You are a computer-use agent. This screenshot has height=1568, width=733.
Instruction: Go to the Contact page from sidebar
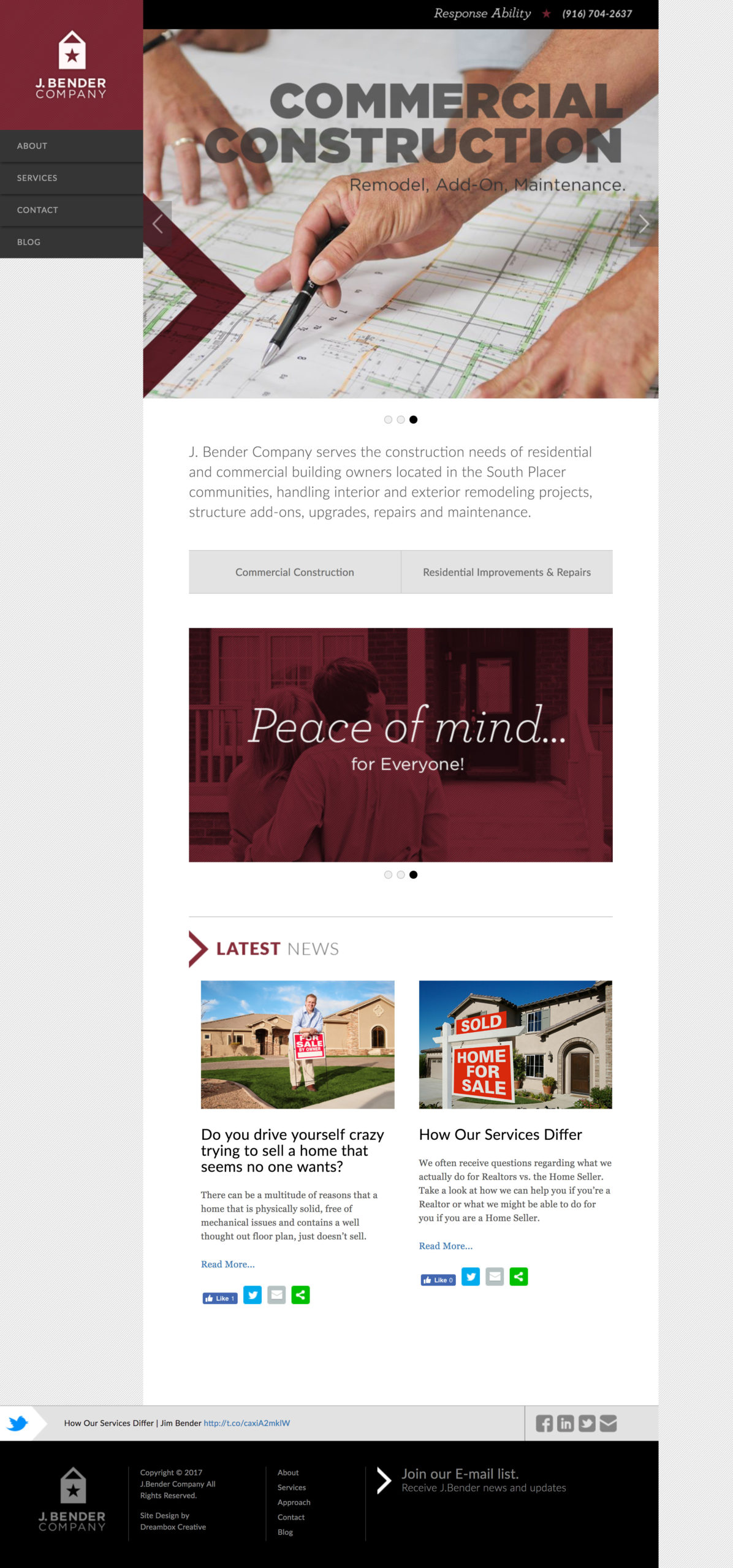(71, 210)
